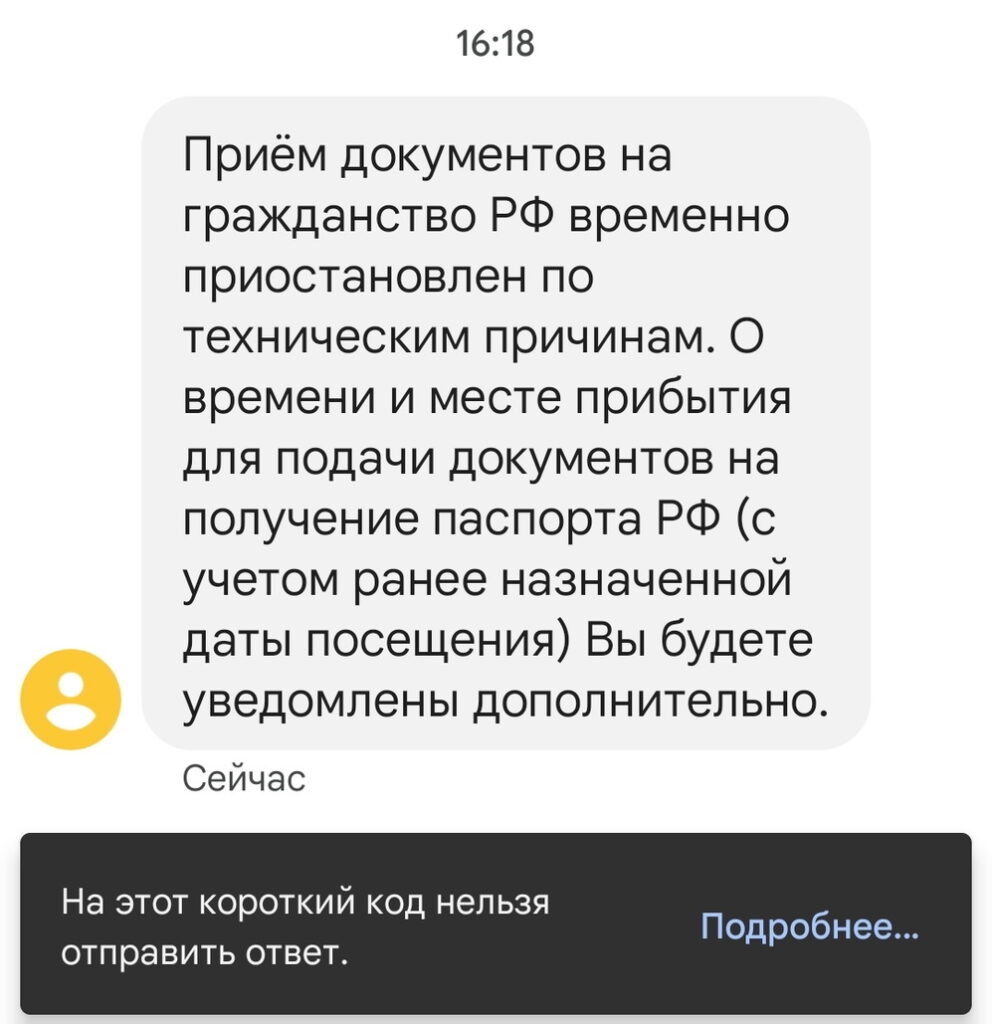Tap the message about приём документов

505,423
